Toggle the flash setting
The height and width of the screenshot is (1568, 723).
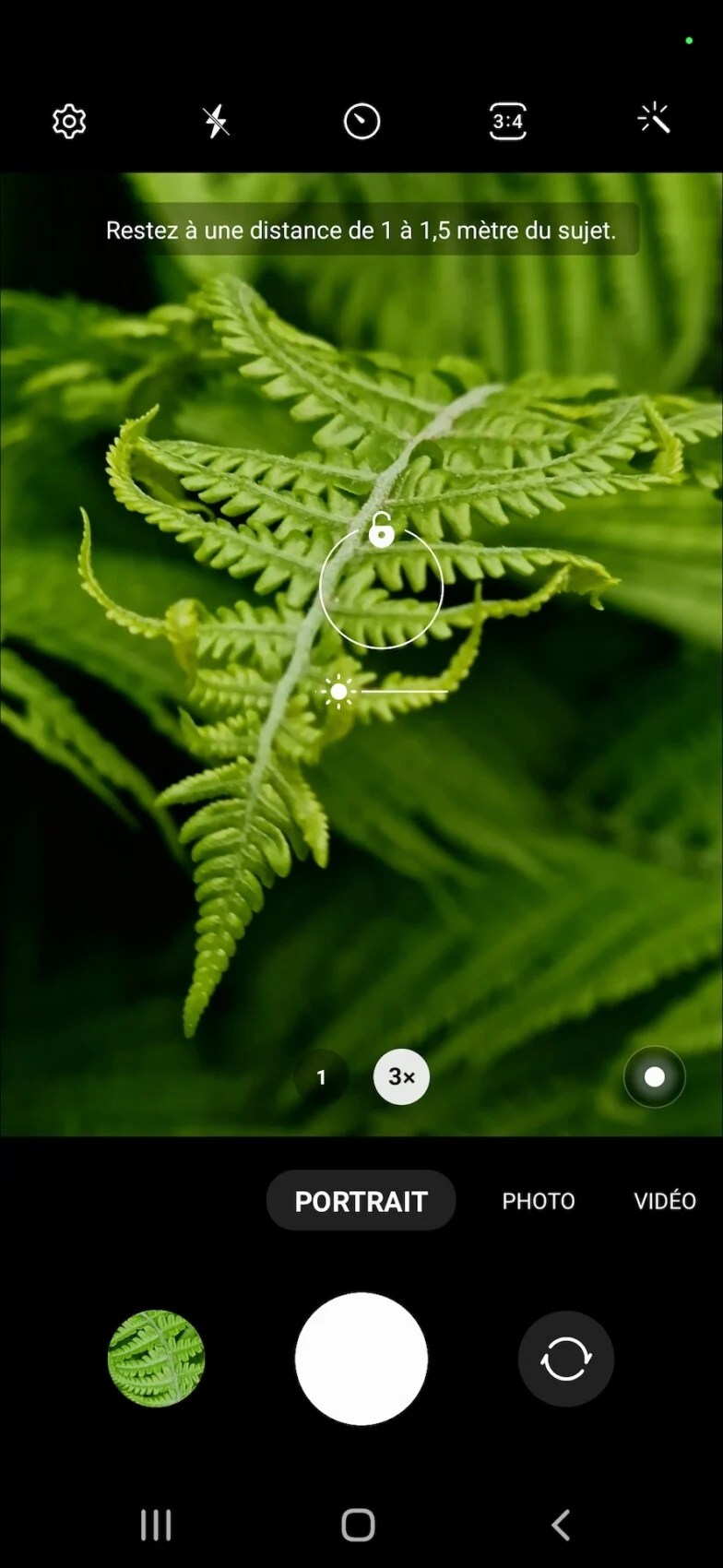click(x=216, y=121)
